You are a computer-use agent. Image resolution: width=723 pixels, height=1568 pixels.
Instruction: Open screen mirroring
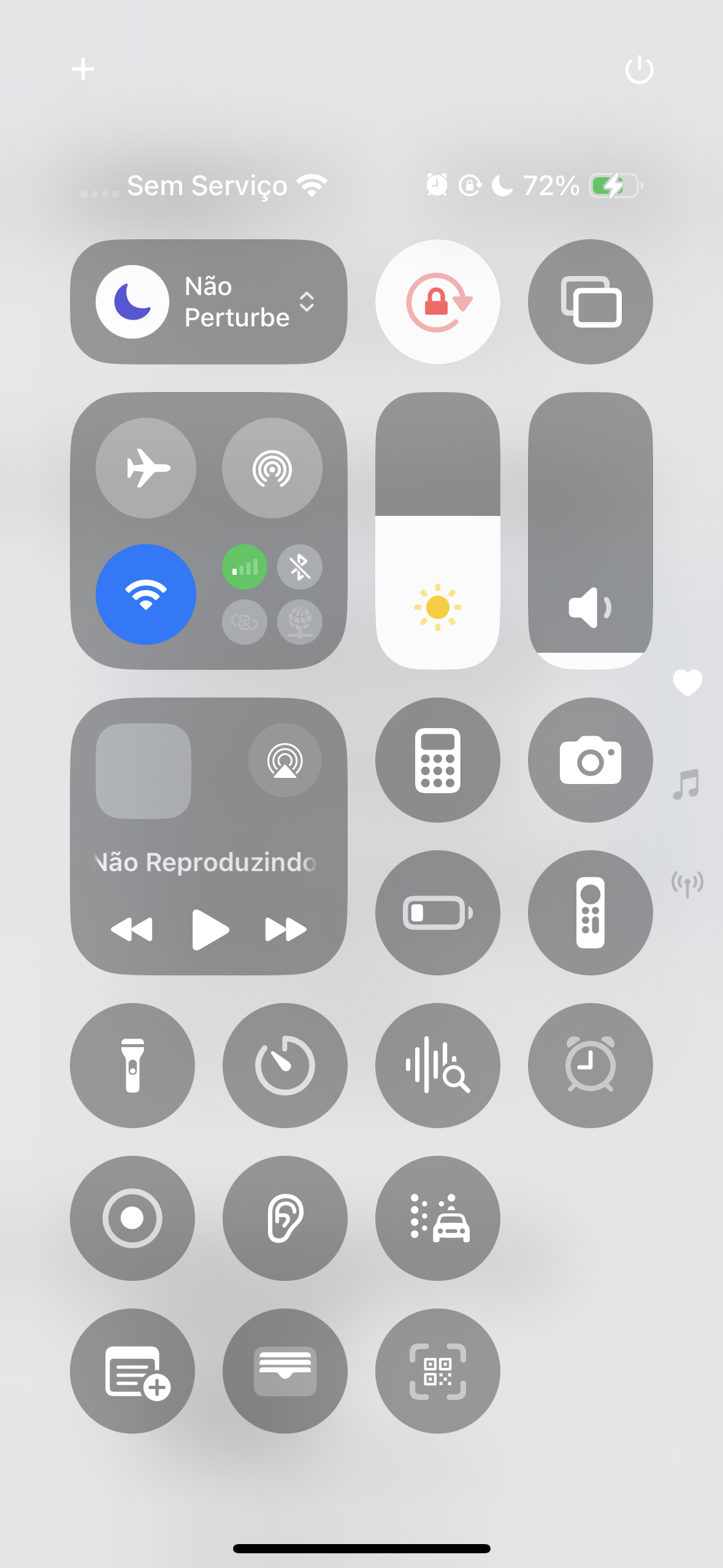tap(591, 302)
